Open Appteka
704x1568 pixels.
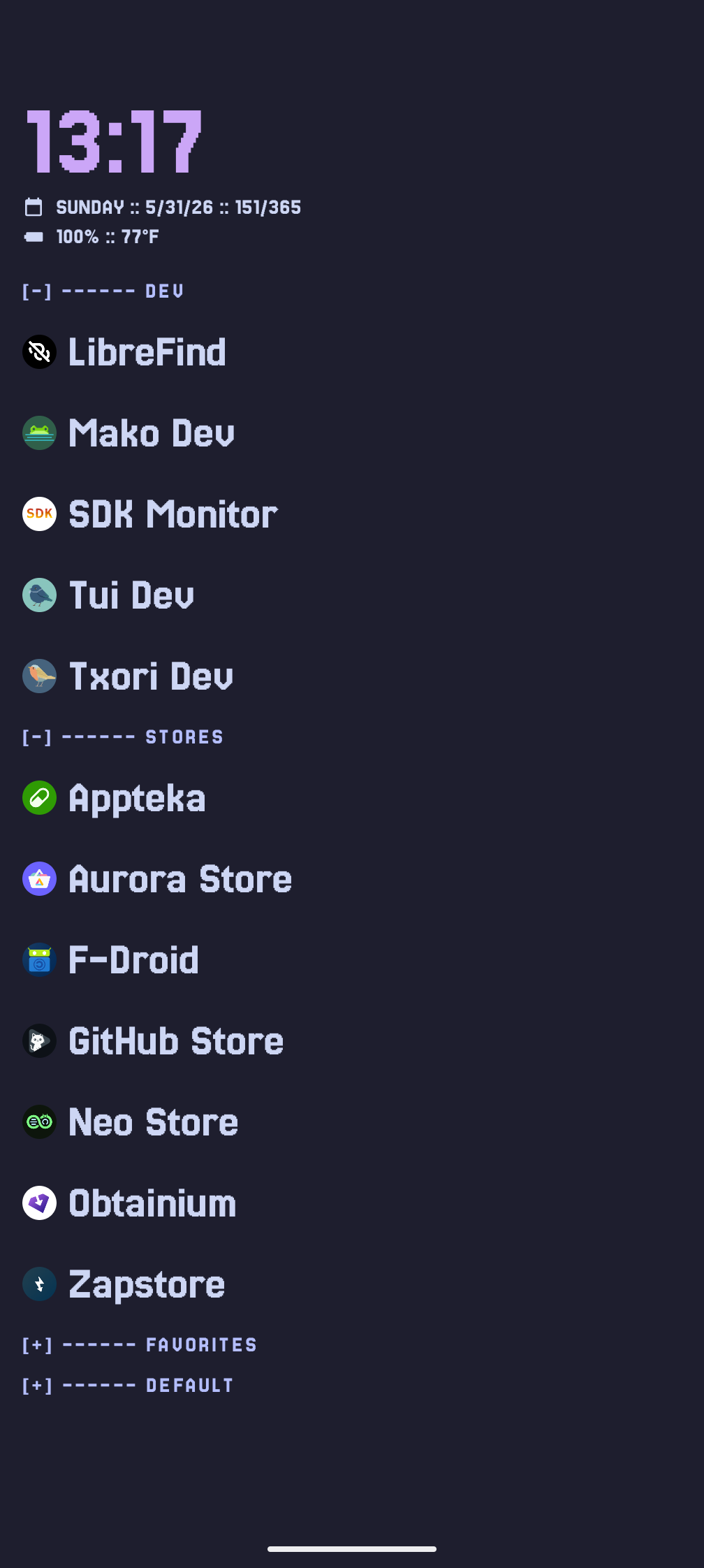tap(114, 798)
